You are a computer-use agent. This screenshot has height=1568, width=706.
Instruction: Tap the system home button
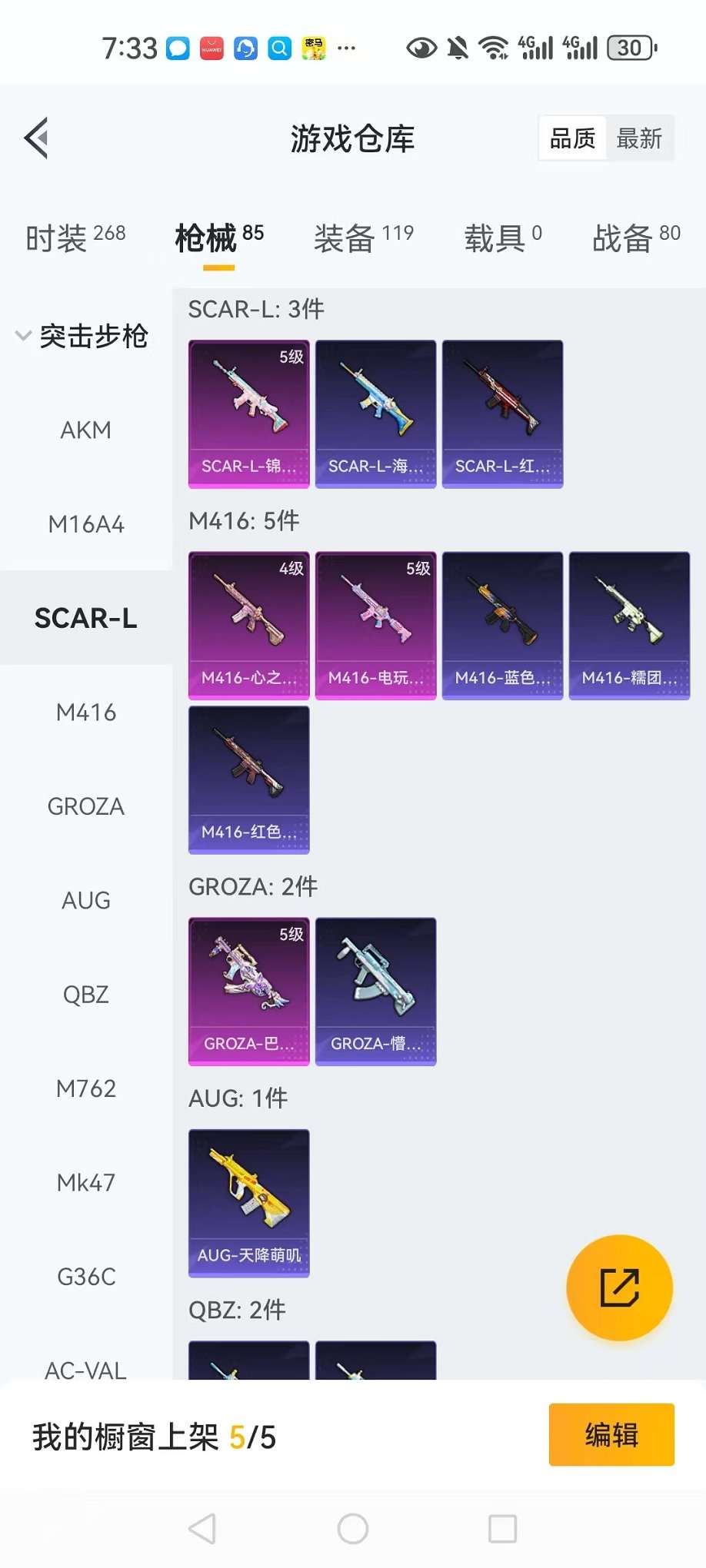[x=353, y=1529]
